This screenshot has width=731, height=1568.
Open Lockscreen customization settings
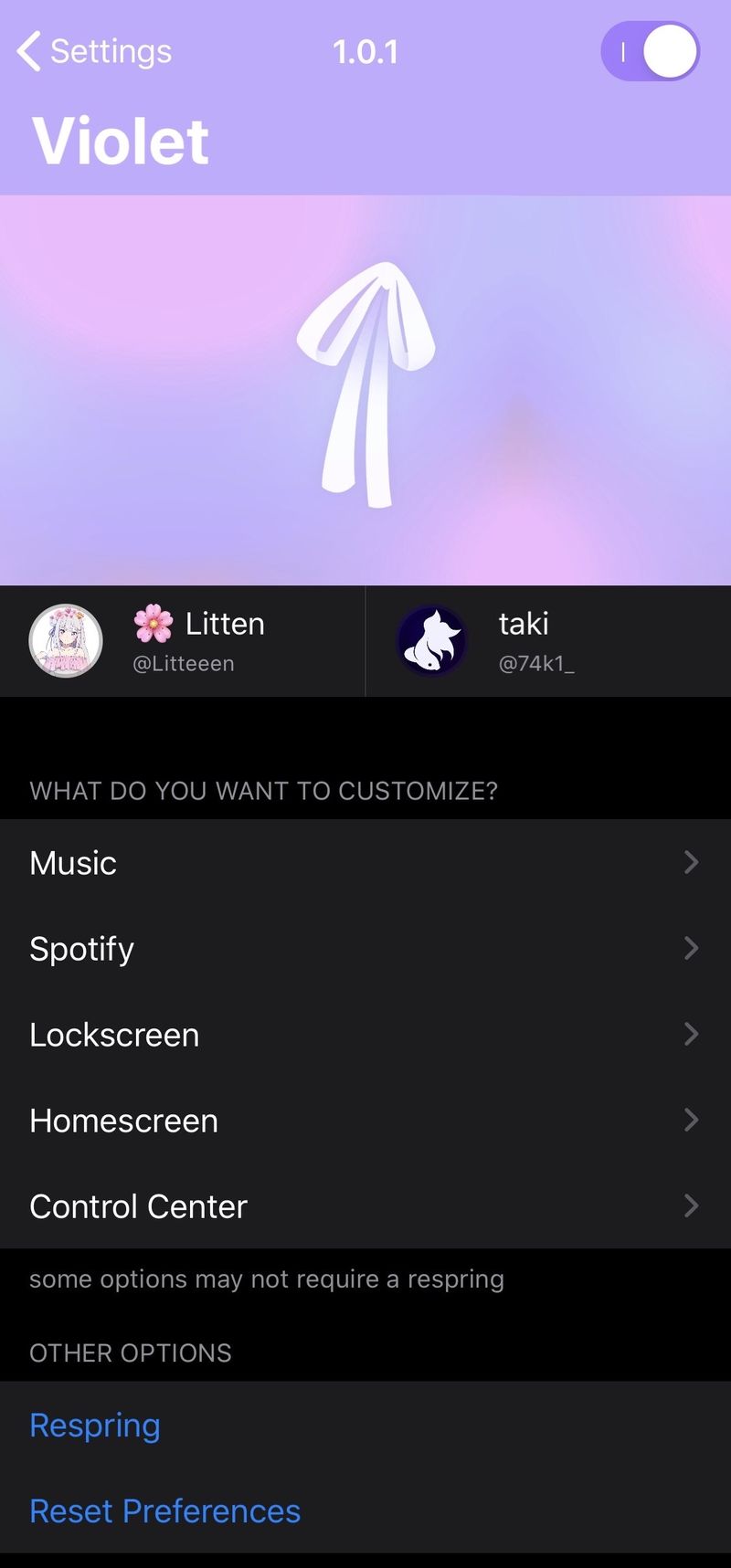click(x=365, y=1035)
